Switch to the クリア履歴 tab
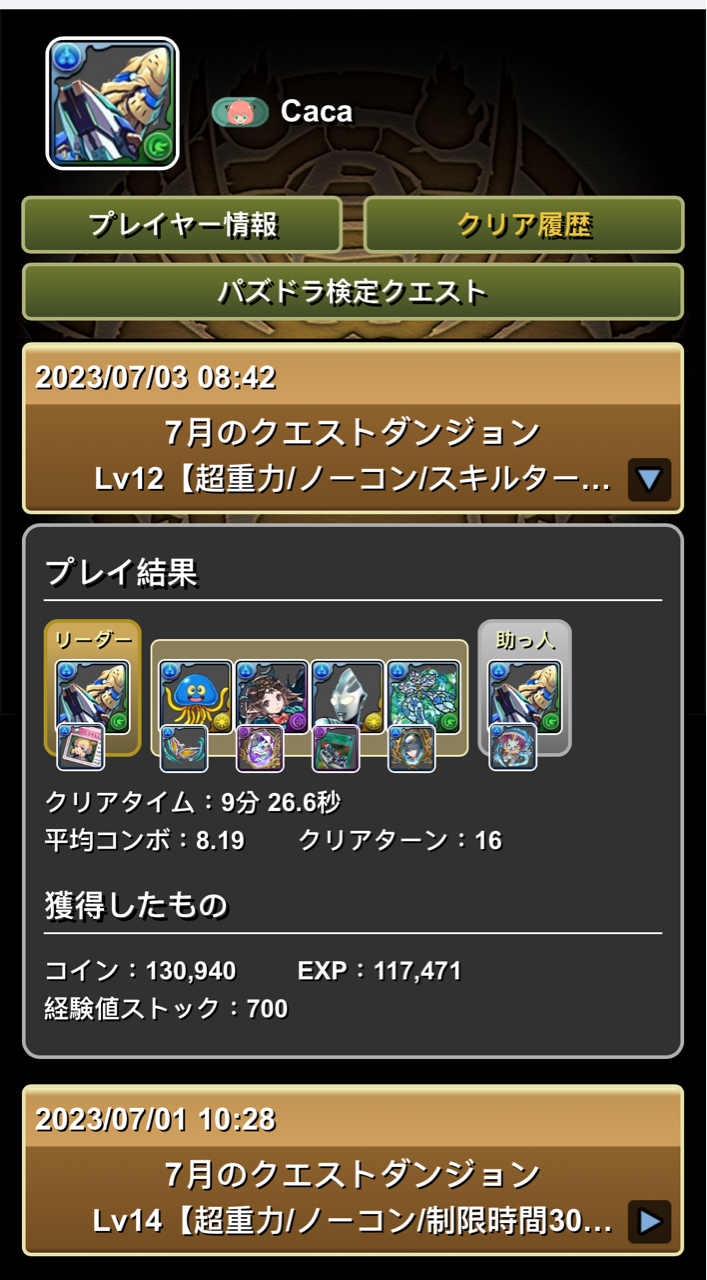Image resolution: width=707 pixels, height=1280 pixels. pyautogui.click(x=524, y=225)
